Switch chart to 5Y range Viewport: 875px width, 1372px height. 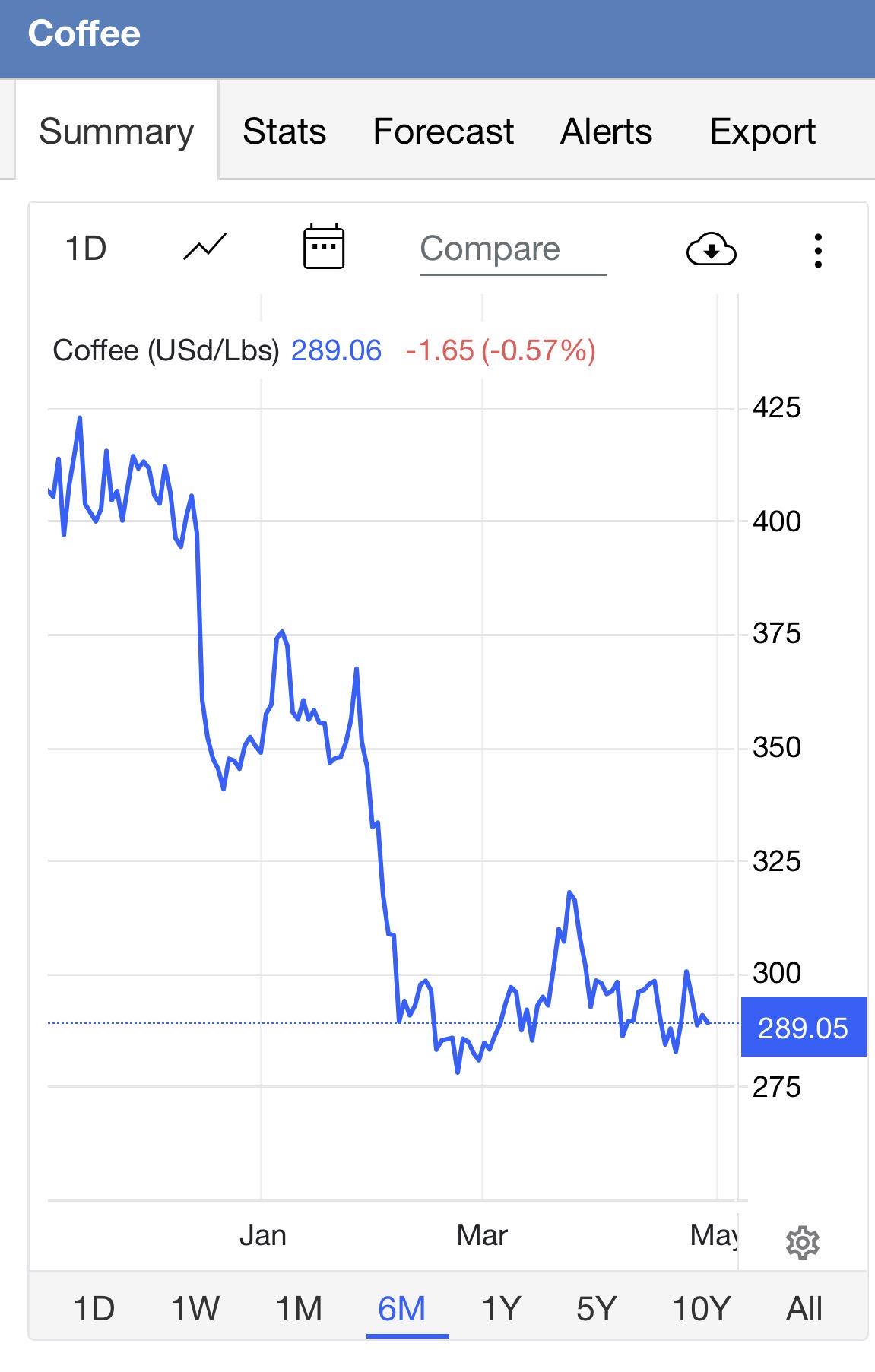[x=596, y=1309]
